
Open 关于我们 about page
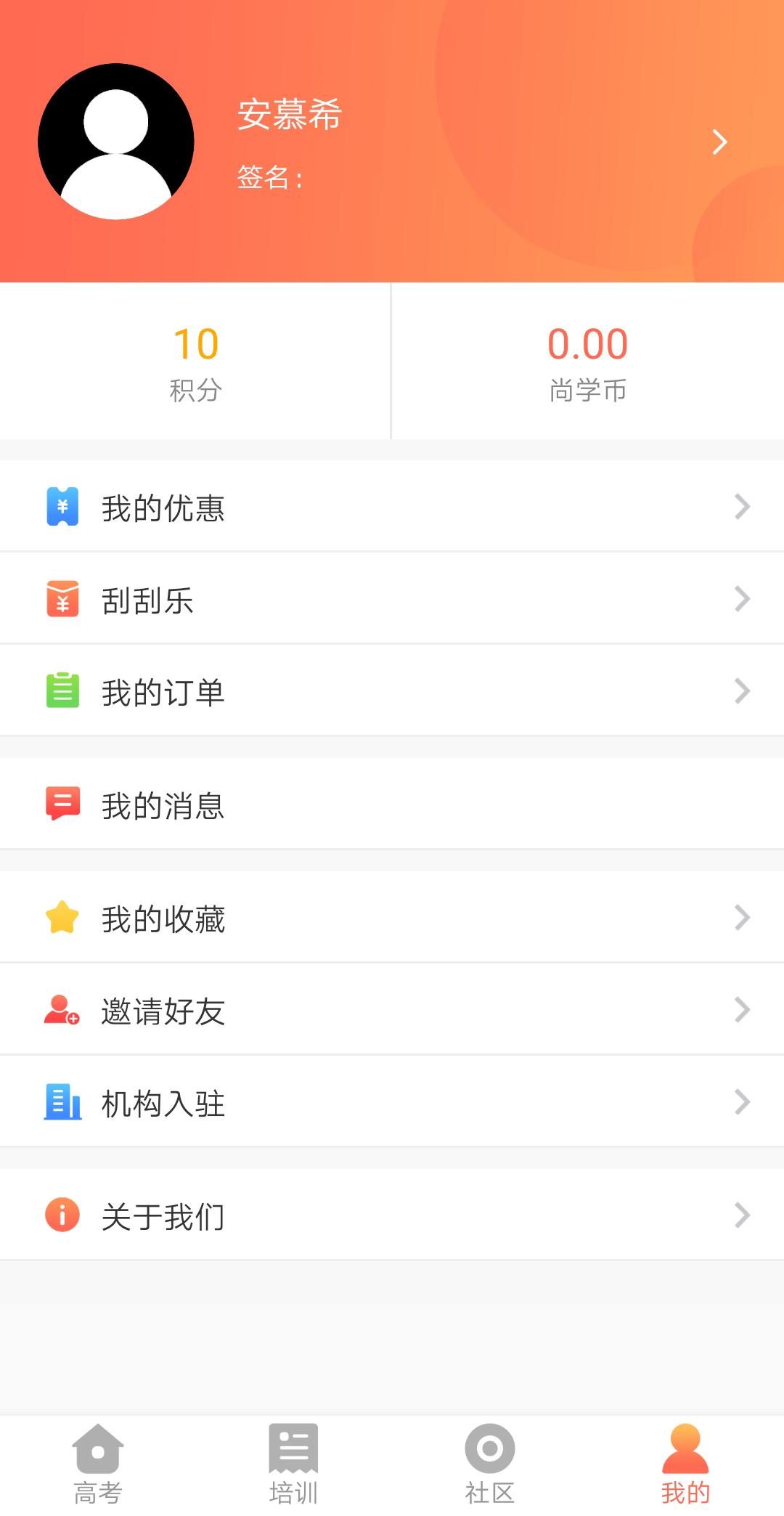392,1215
